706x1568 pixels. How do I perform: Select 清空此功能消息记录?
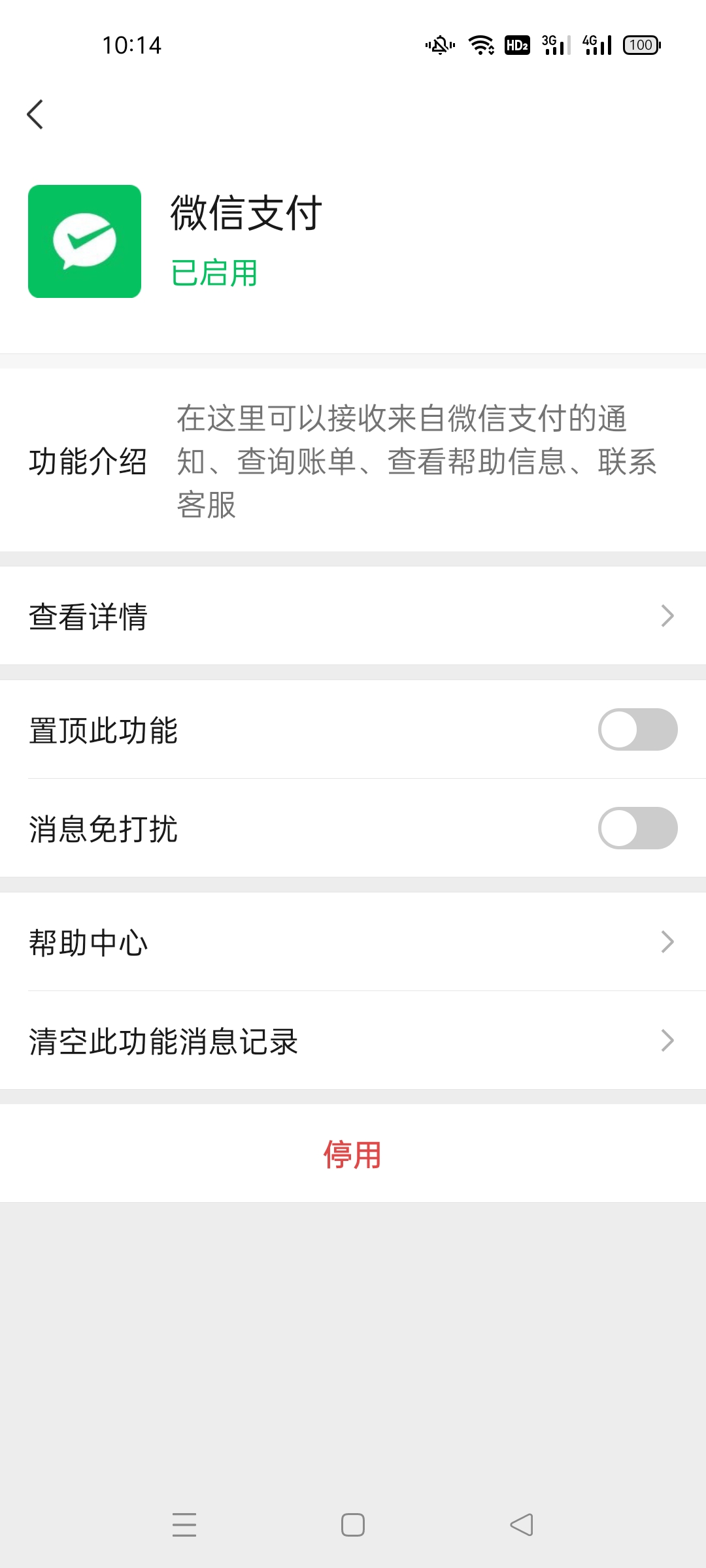coord(353,1041)
